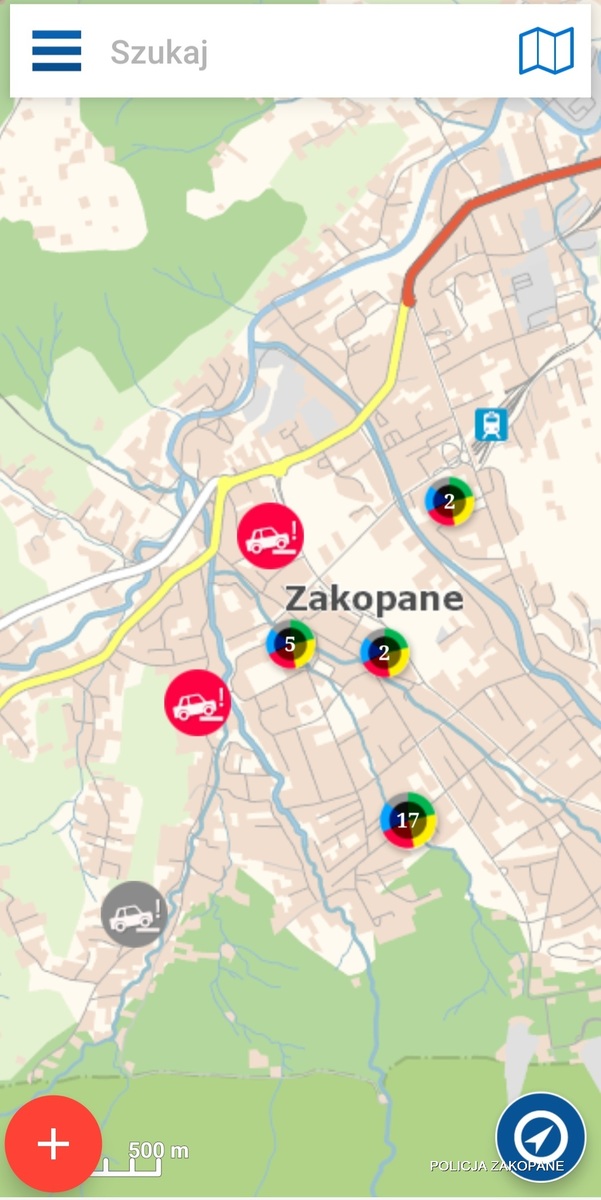Center map on my location
This screenshot has width=601, height=1200.
tap(541, 1137)
